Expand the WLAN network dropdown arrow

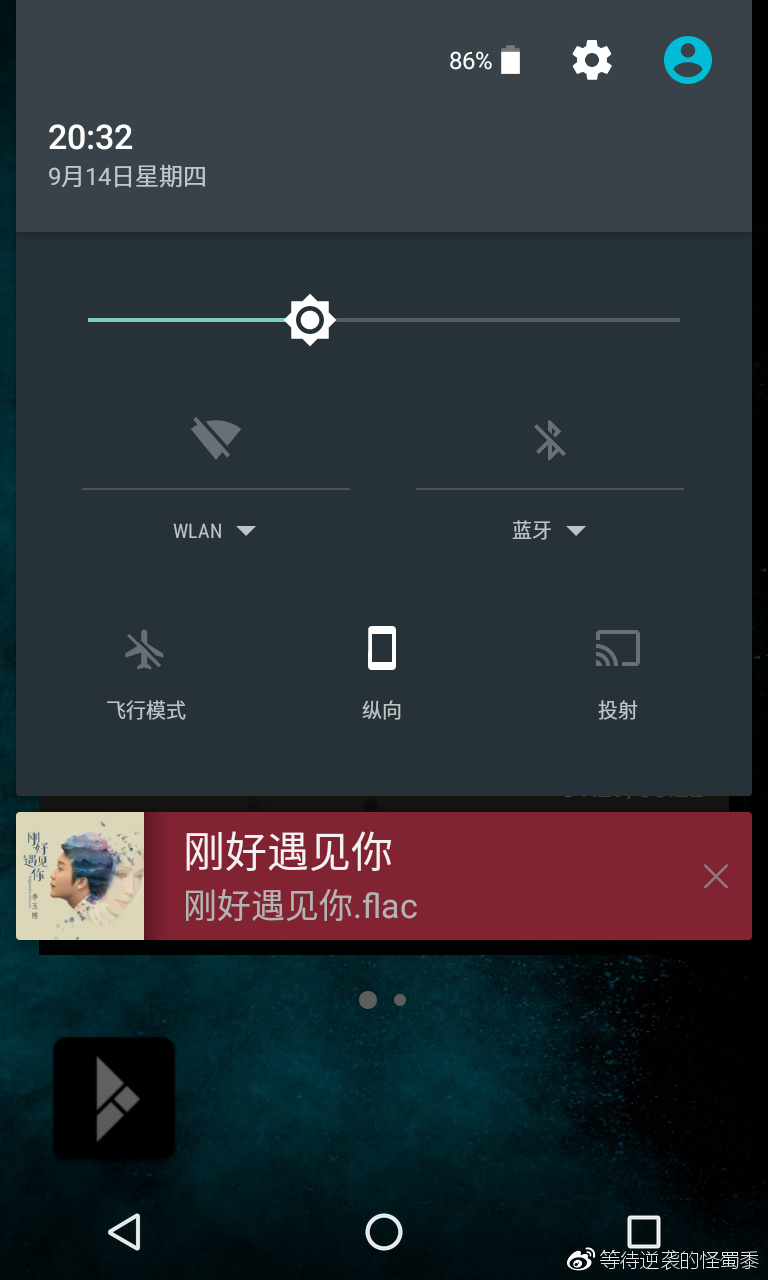pyautogui.click(x=246, y=531)
